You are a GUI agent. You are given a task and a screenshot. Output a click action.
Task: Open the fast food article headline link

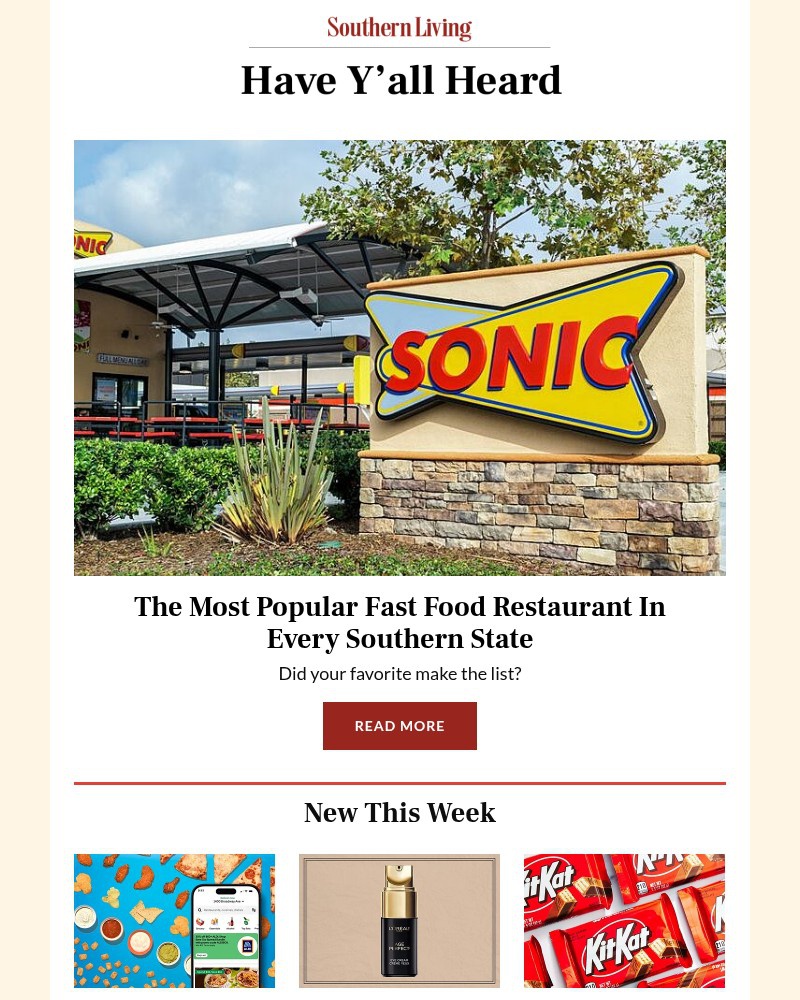(x=400, y=622)
